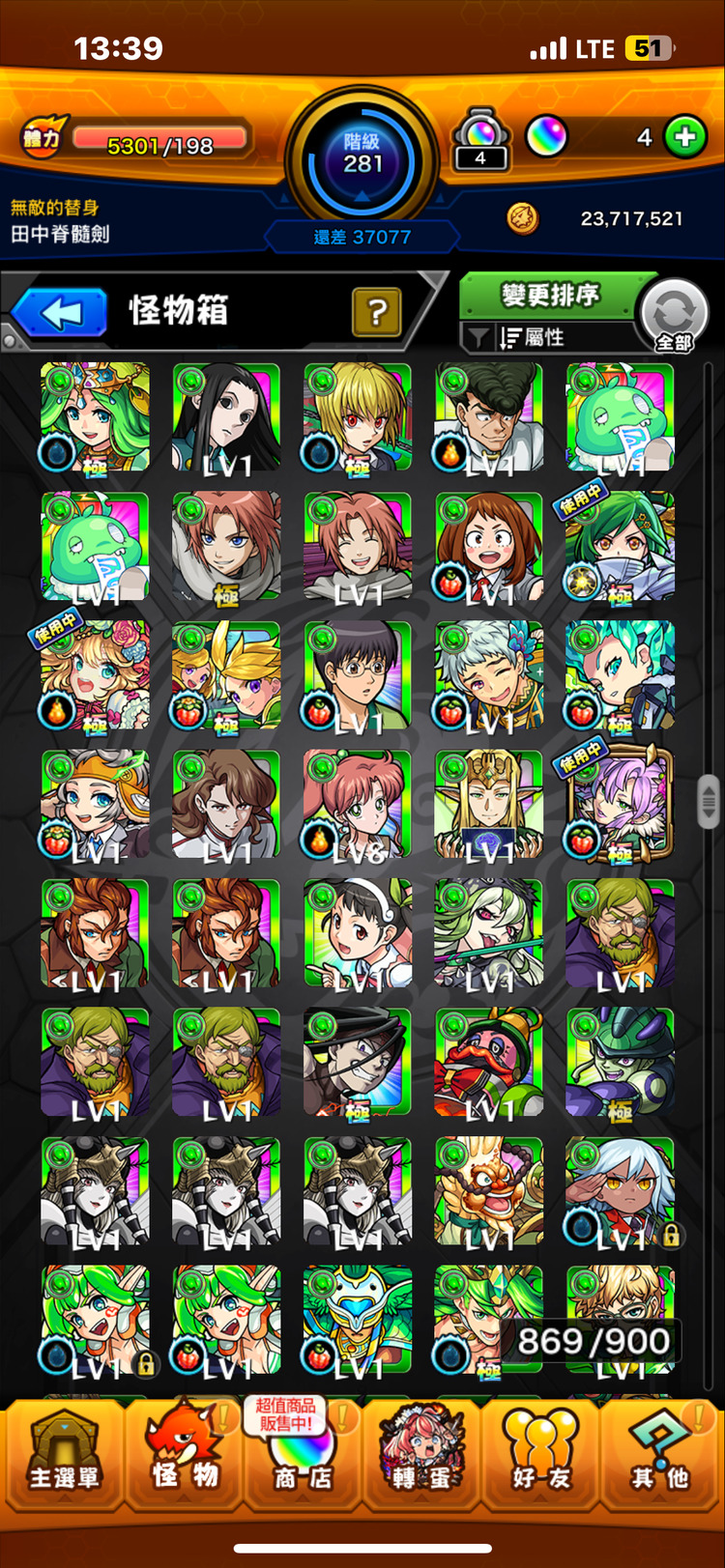
Task: Select the locked white-haired saluting girl monster
Action: [x=620, y=1191]
